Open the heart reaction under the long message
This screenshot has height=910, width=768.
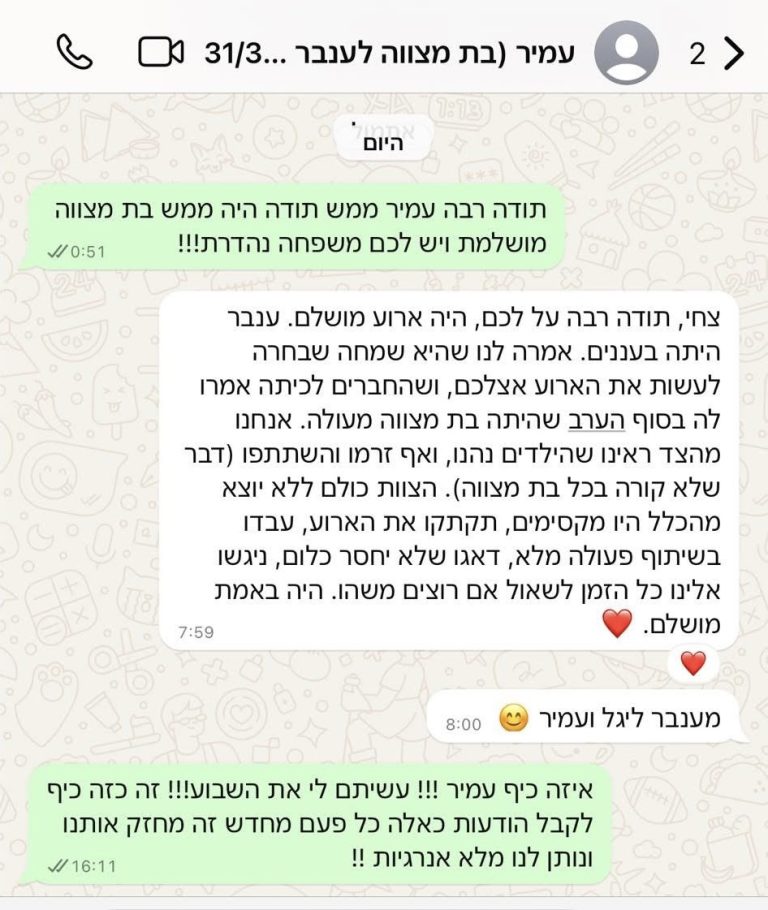(x=693, y=663)
